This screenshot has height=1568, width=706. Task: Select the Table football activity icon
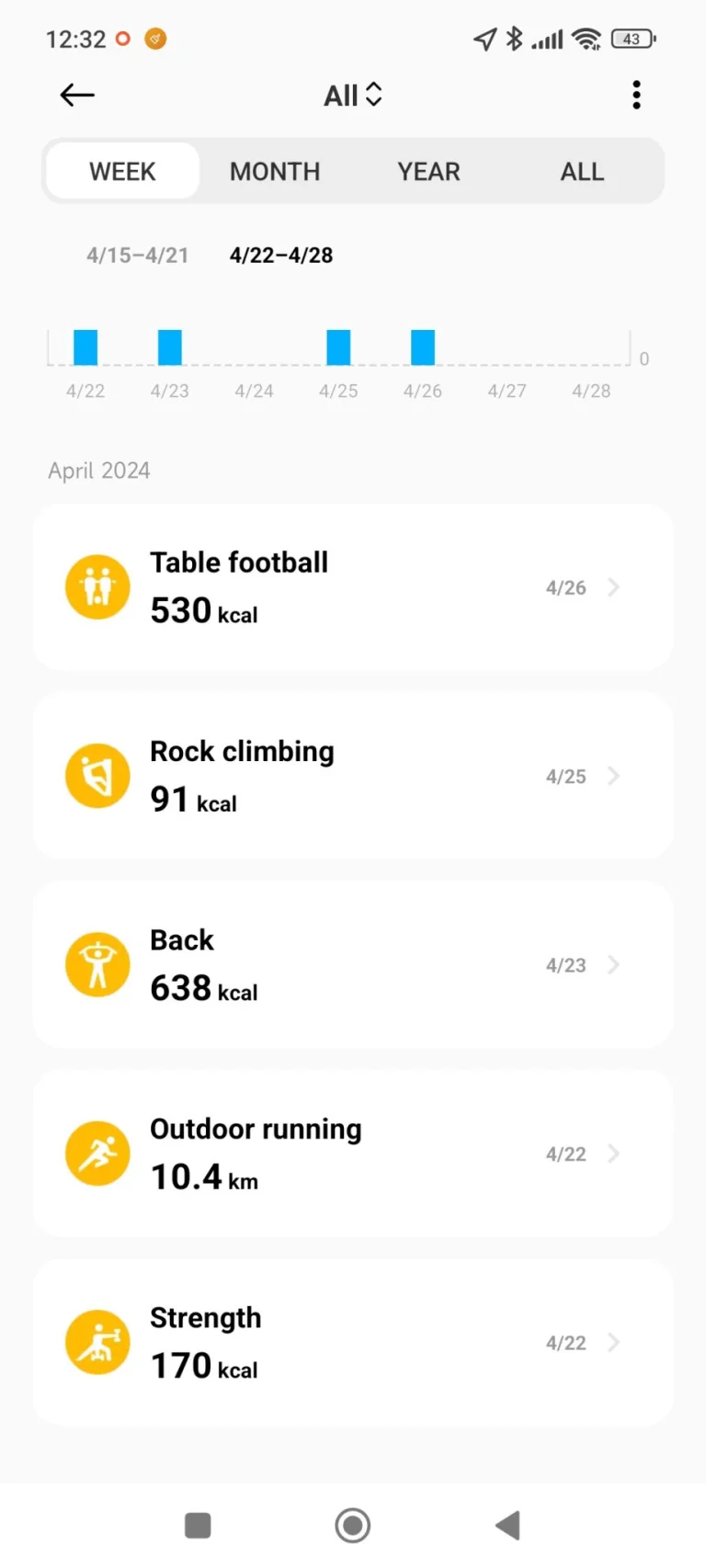pos(97,586)
